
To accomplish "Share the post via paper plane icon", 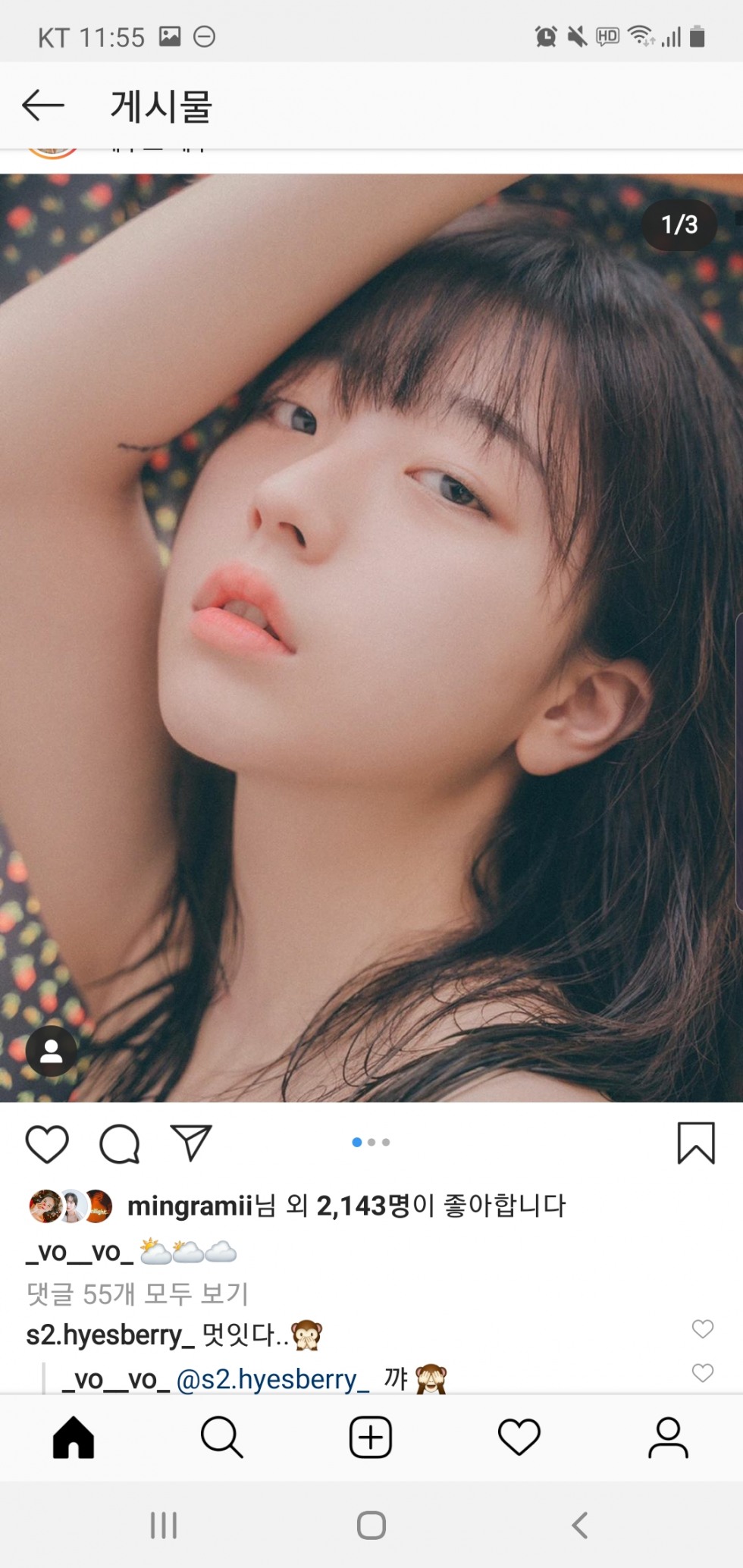I will tap(191, 1143).
